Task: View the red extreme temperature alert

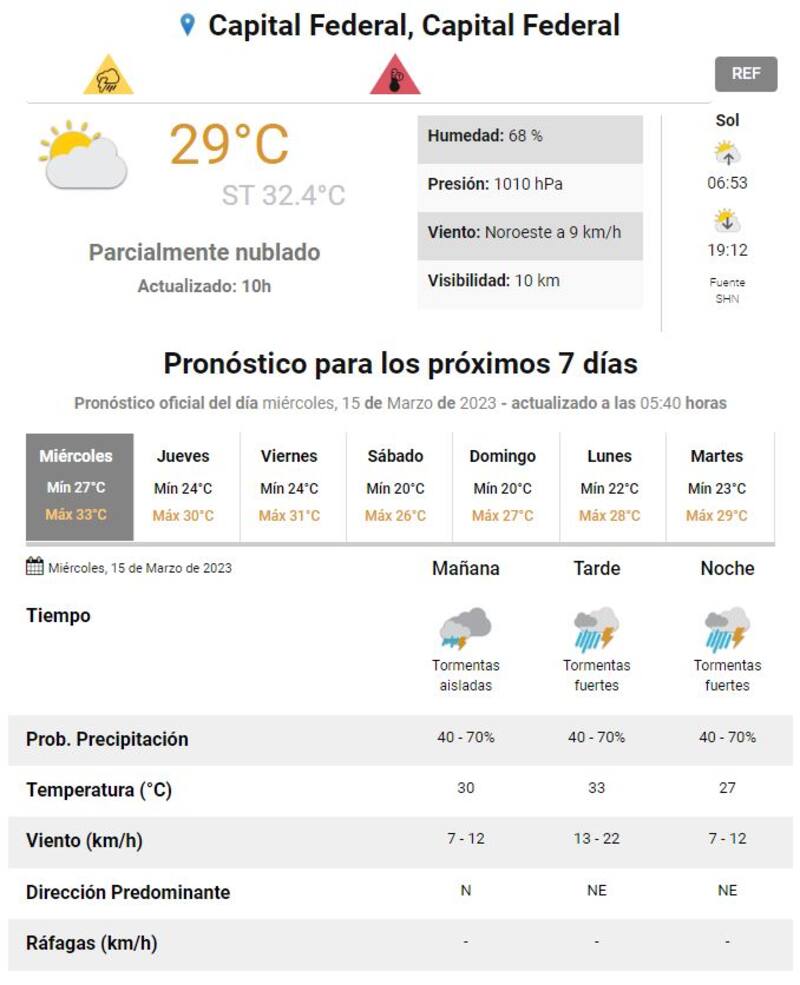Action: click(x=395, y=77)
